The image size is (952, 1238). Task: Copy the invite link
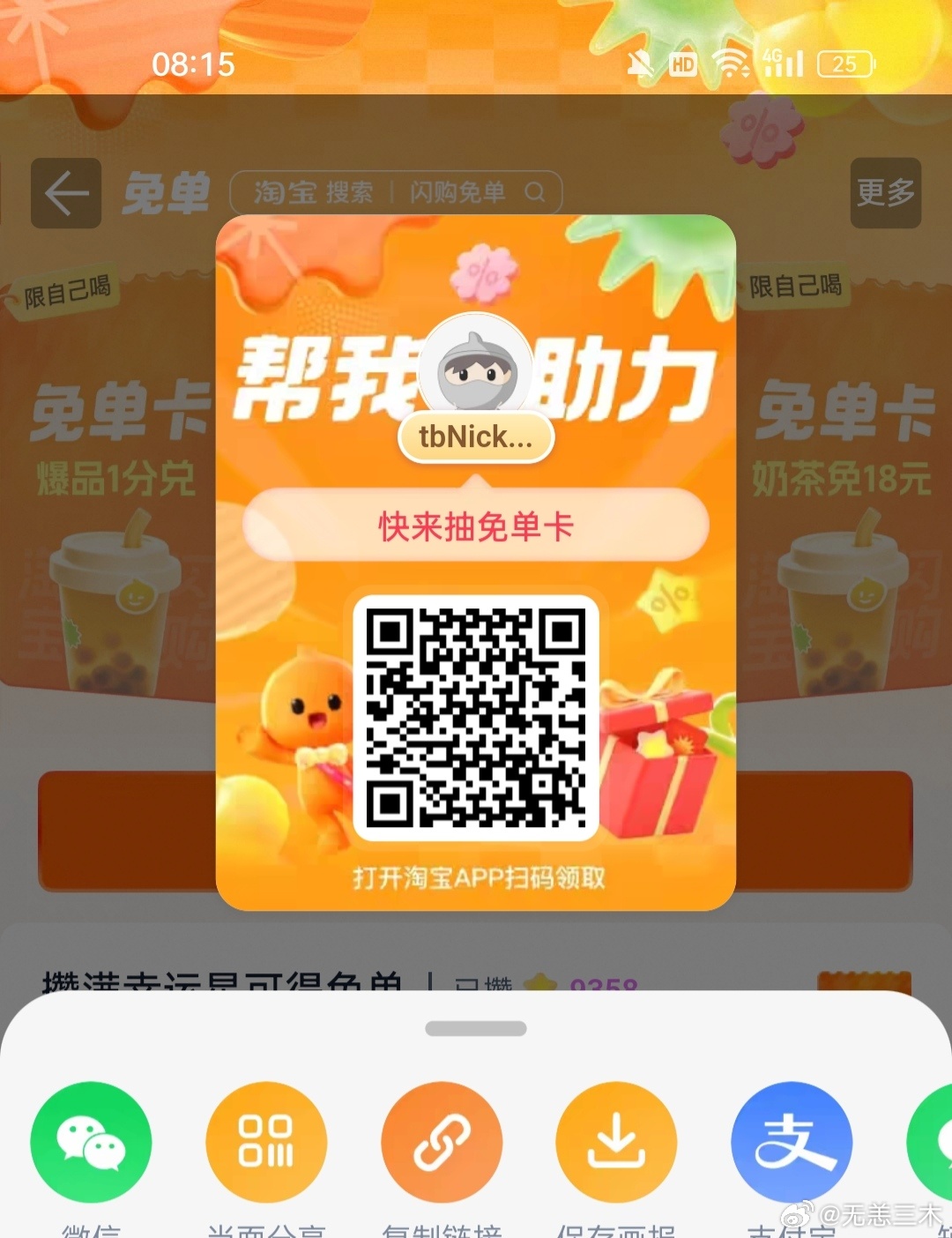pyautogui.click(x=442, y=1142)
